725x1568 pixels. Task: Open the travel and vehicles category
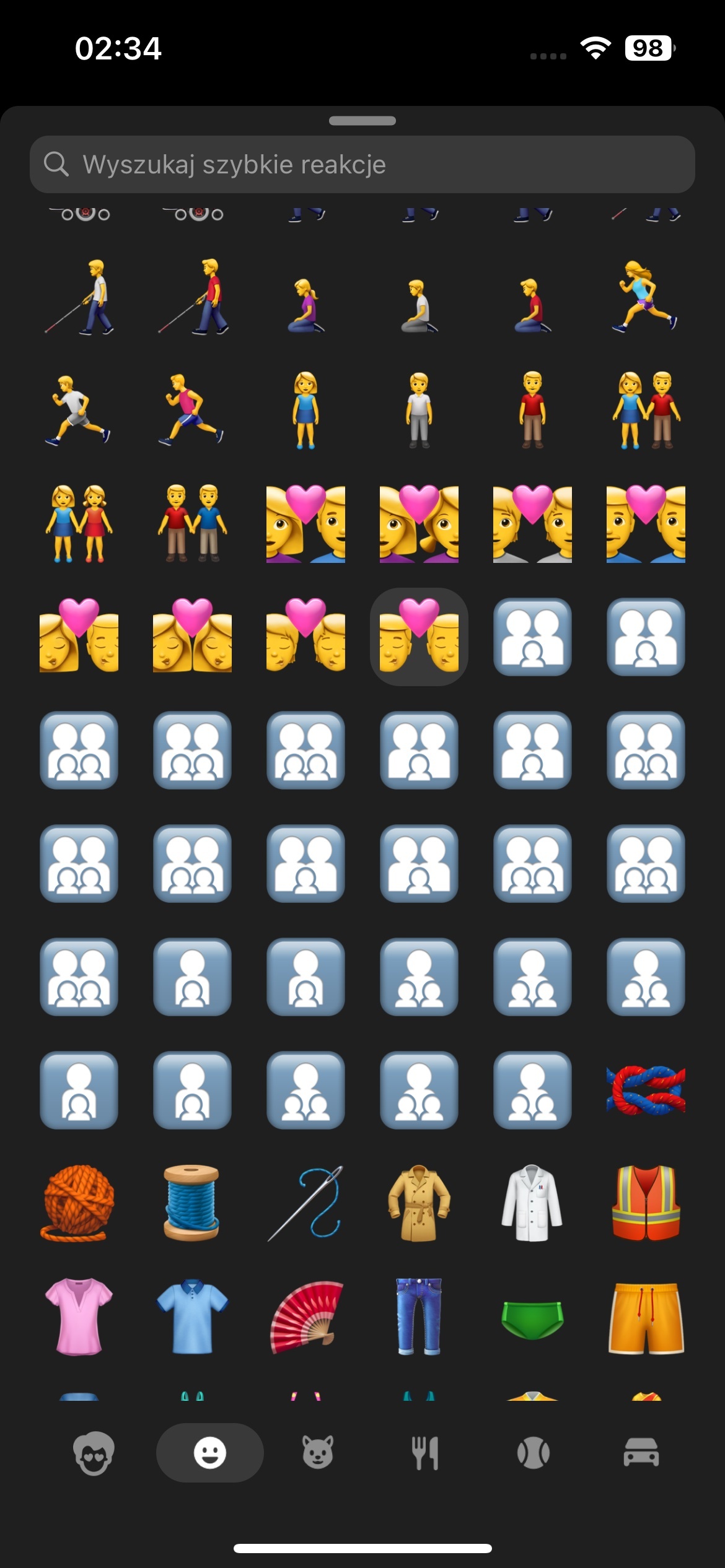click(x=641, y=1452)
